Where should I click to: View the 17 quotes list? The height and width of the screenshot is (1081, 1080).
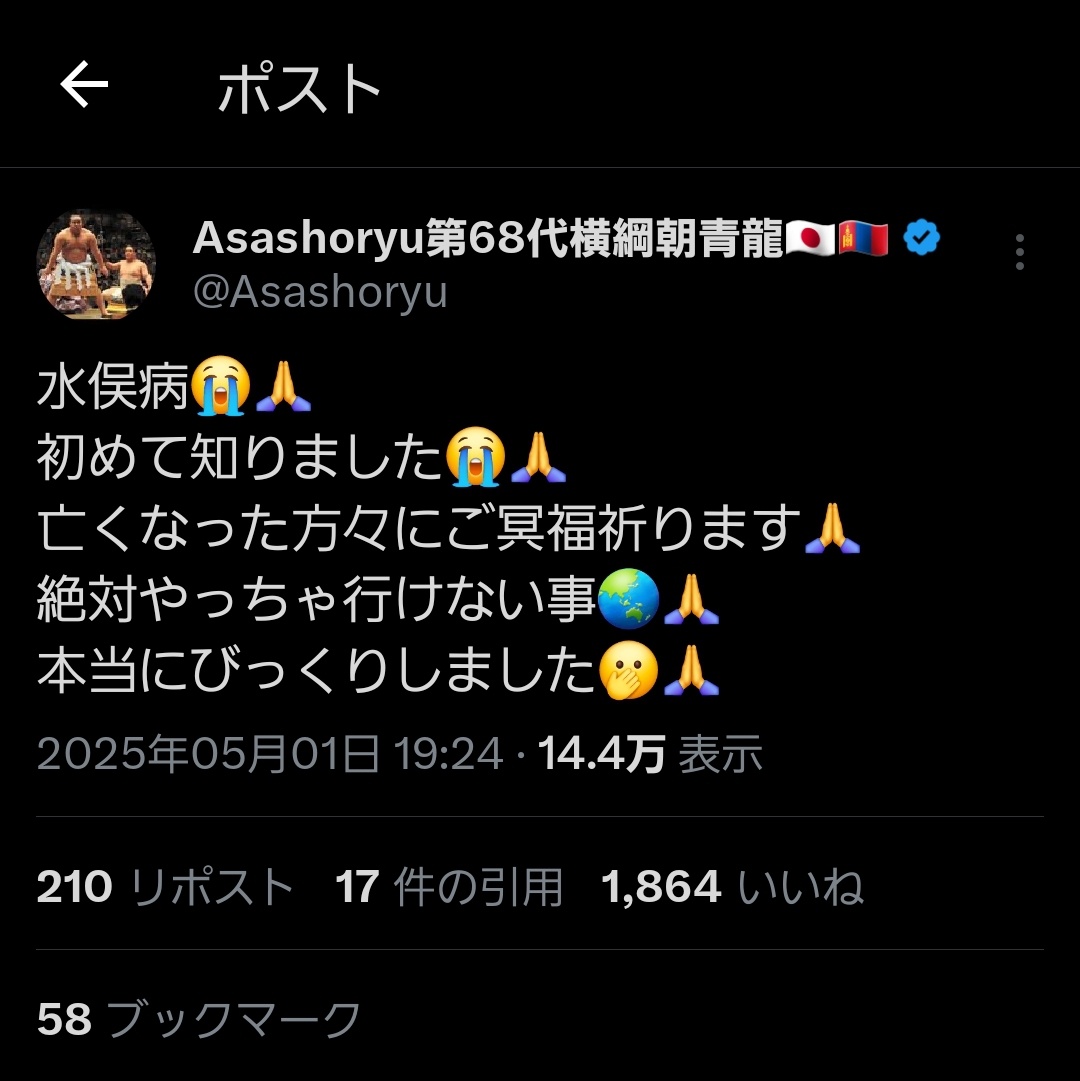point(448,887)
